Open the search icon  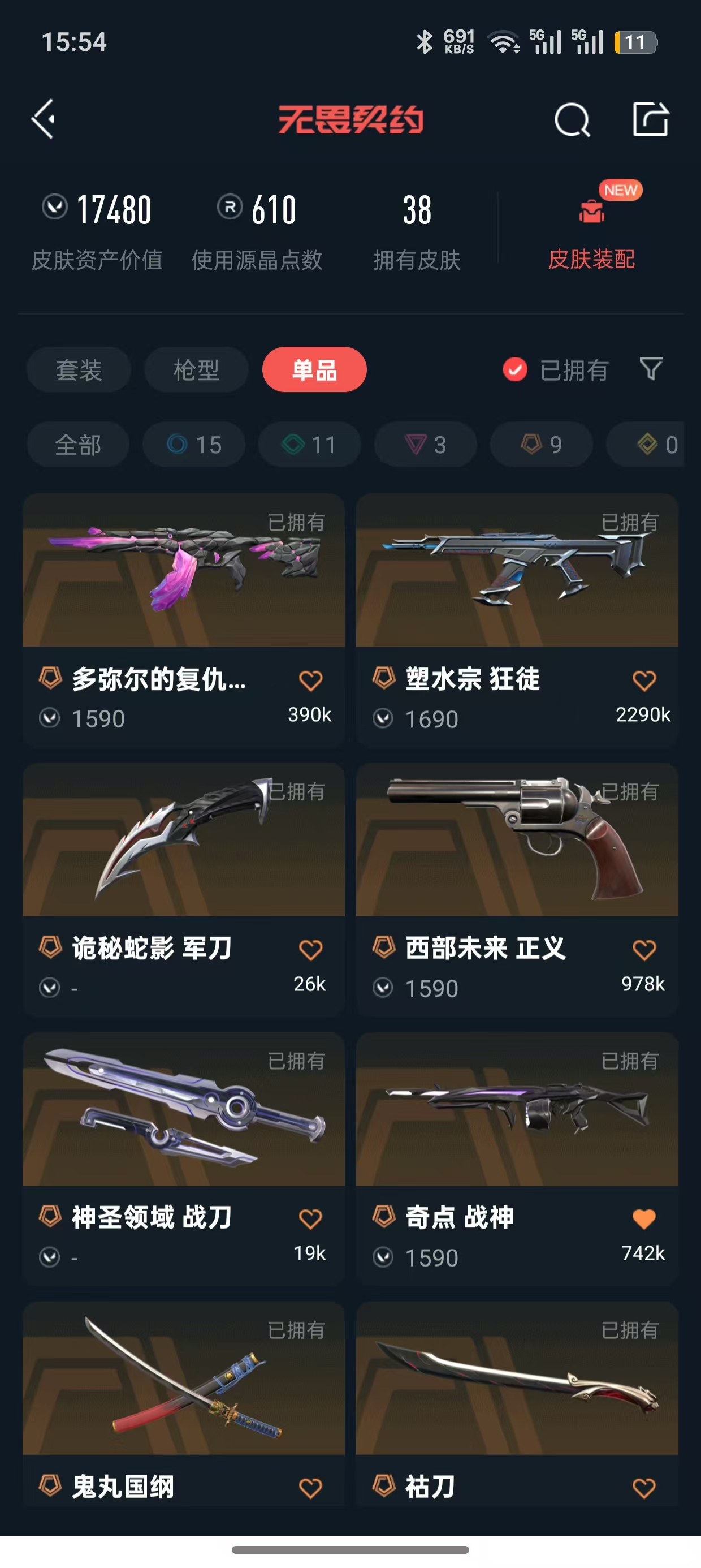click(572, 120)
